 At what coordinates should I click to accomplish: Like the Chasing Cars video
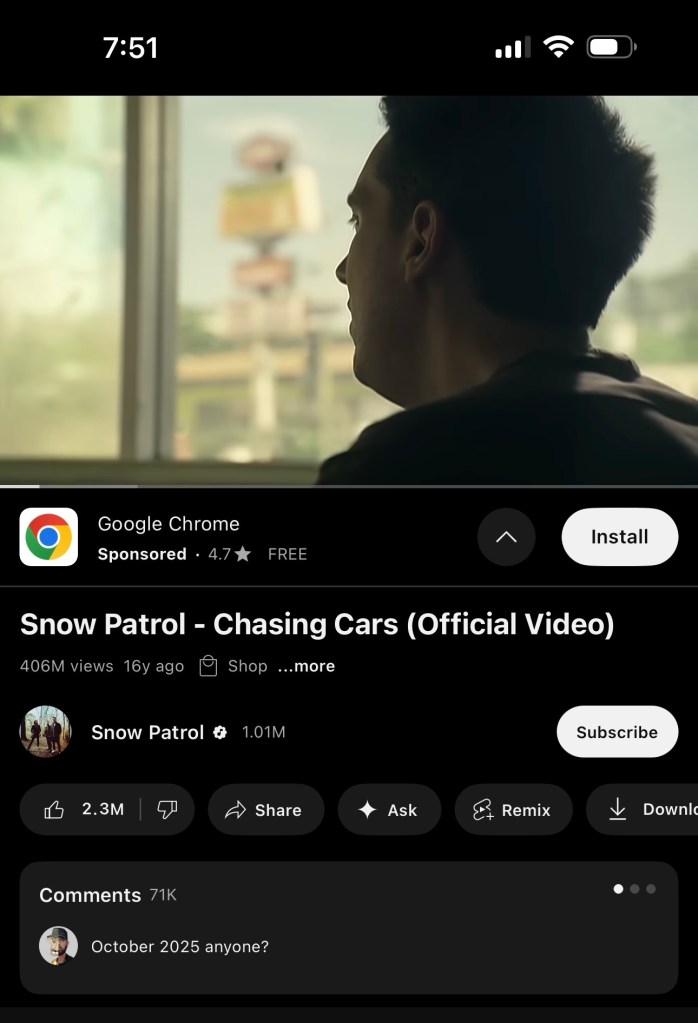tap(84, 809)
